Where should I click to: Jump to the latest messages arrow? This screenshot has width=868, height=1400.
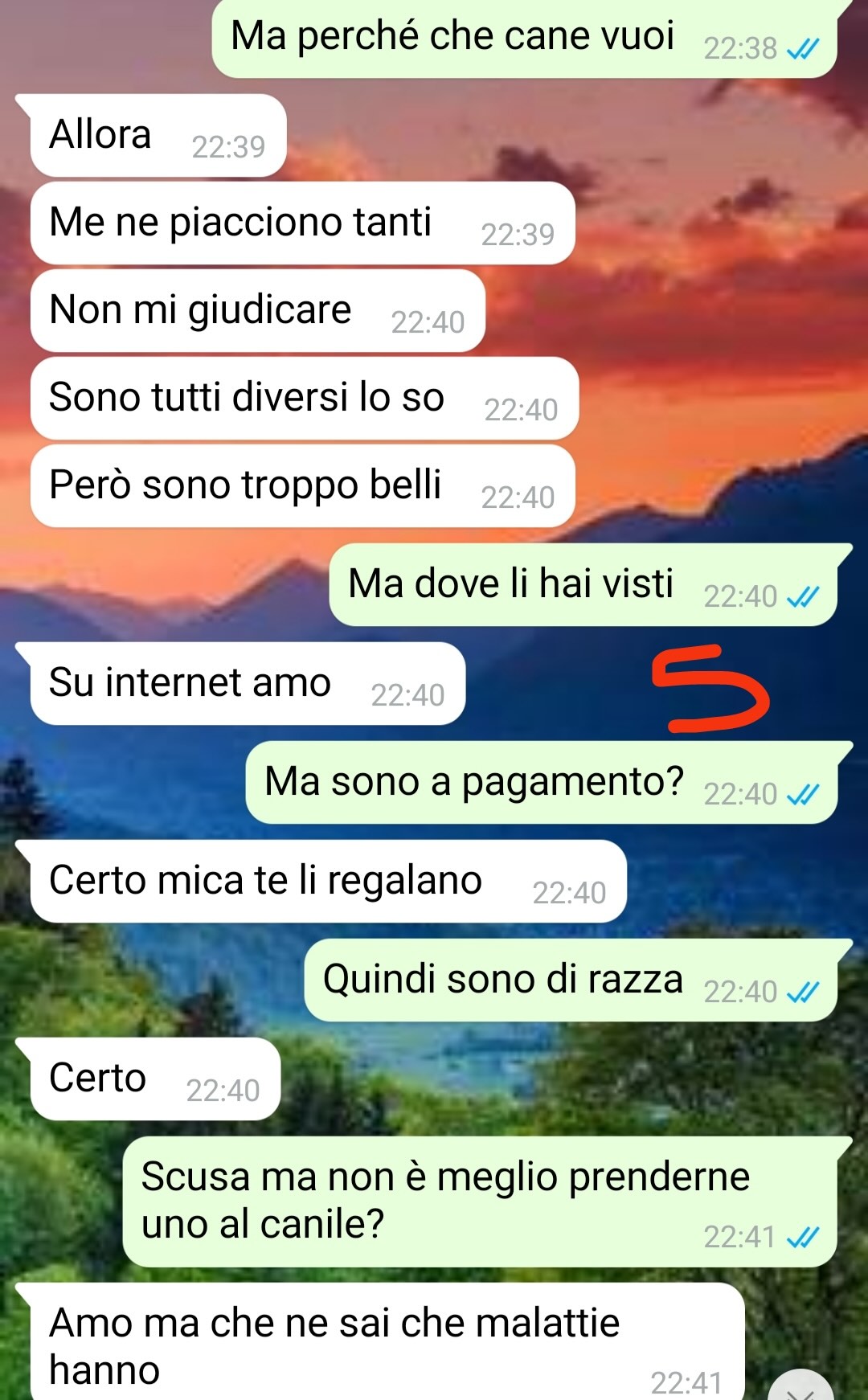coord(800,1389)
